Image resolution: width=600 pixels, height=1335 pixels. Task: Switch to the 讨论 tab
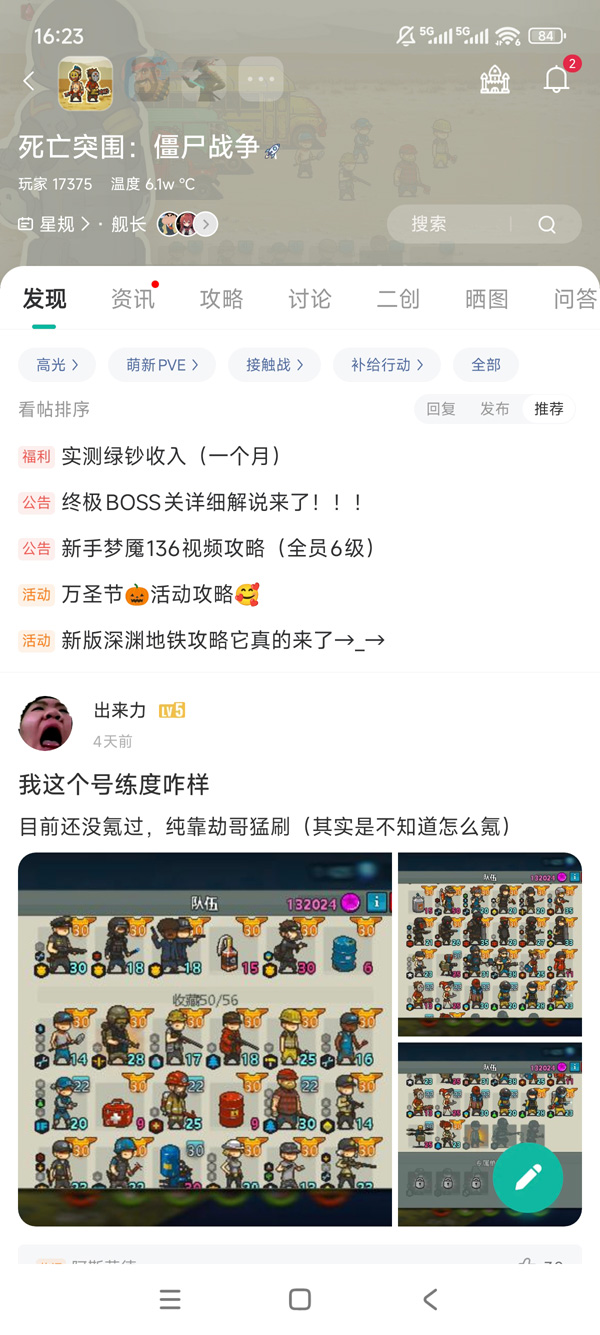pos(309,299)
